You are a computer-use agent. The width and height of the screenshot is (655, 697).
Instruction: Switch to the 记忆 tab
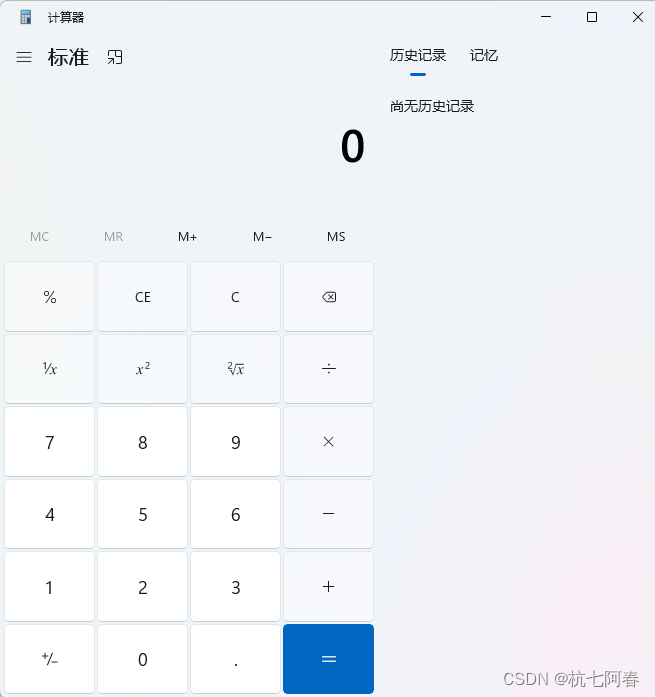[x=484, y=56]
